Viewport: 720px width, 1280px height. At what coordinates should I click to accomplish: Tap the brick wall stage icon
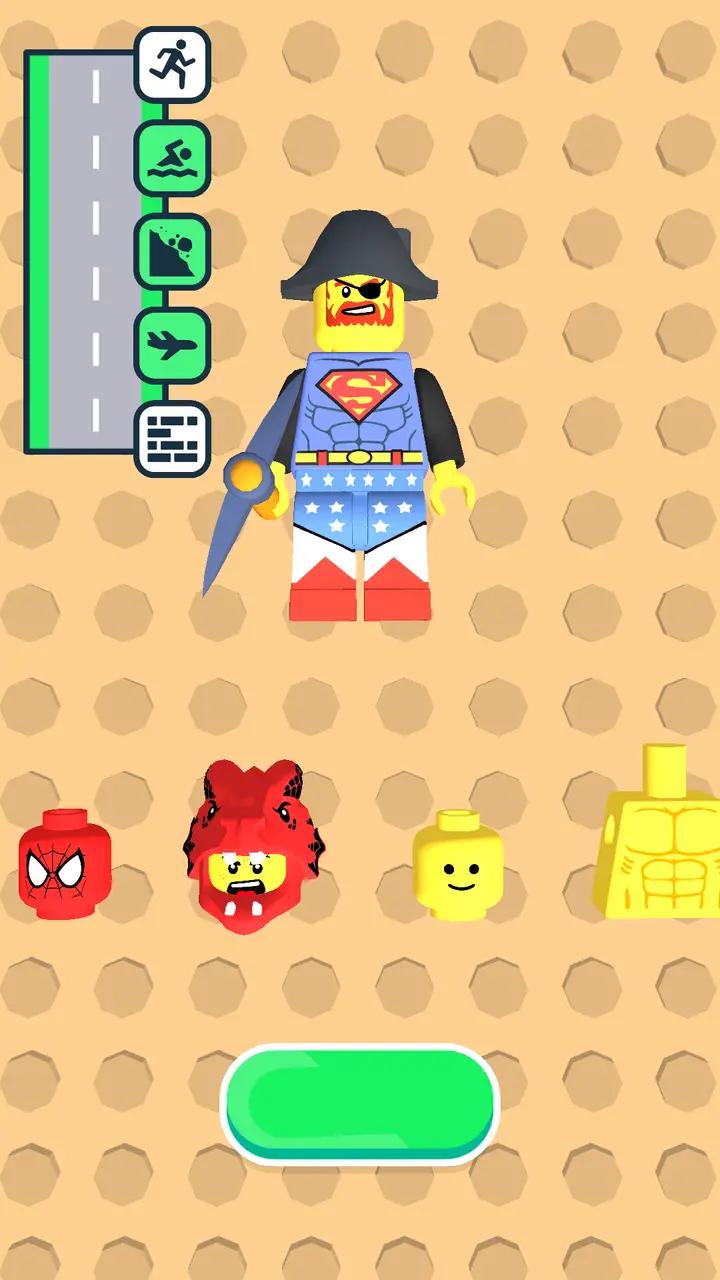pos(172,440)
